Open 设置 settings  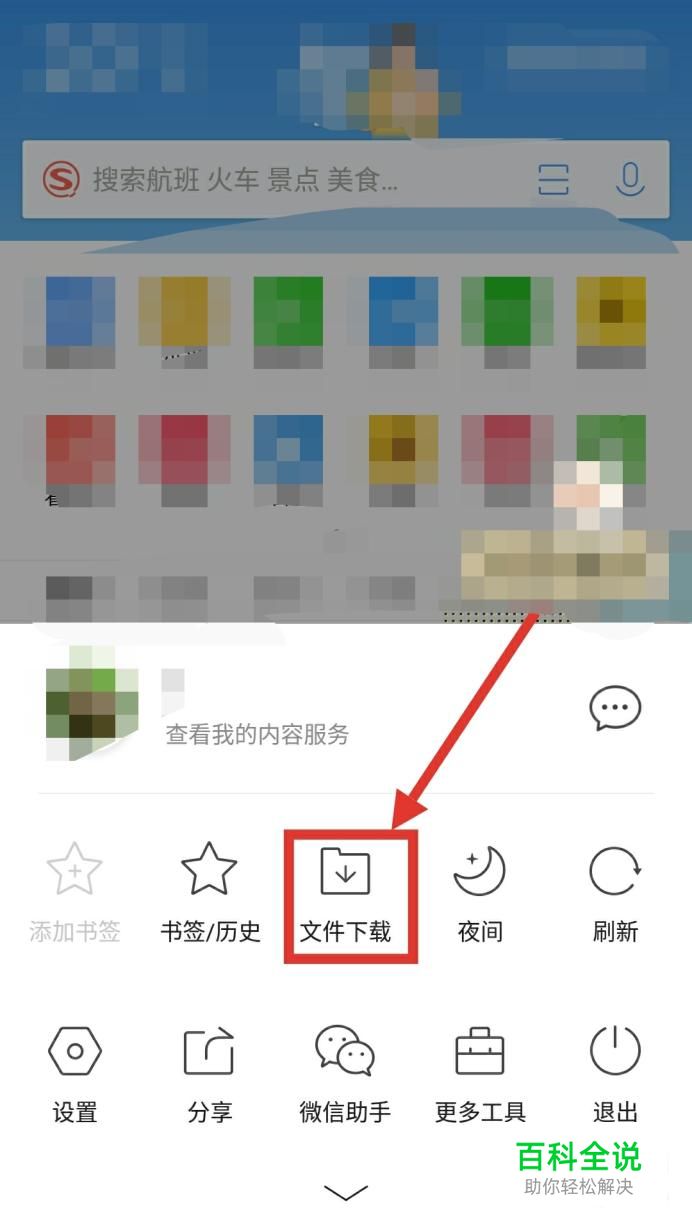[74, 1073]
